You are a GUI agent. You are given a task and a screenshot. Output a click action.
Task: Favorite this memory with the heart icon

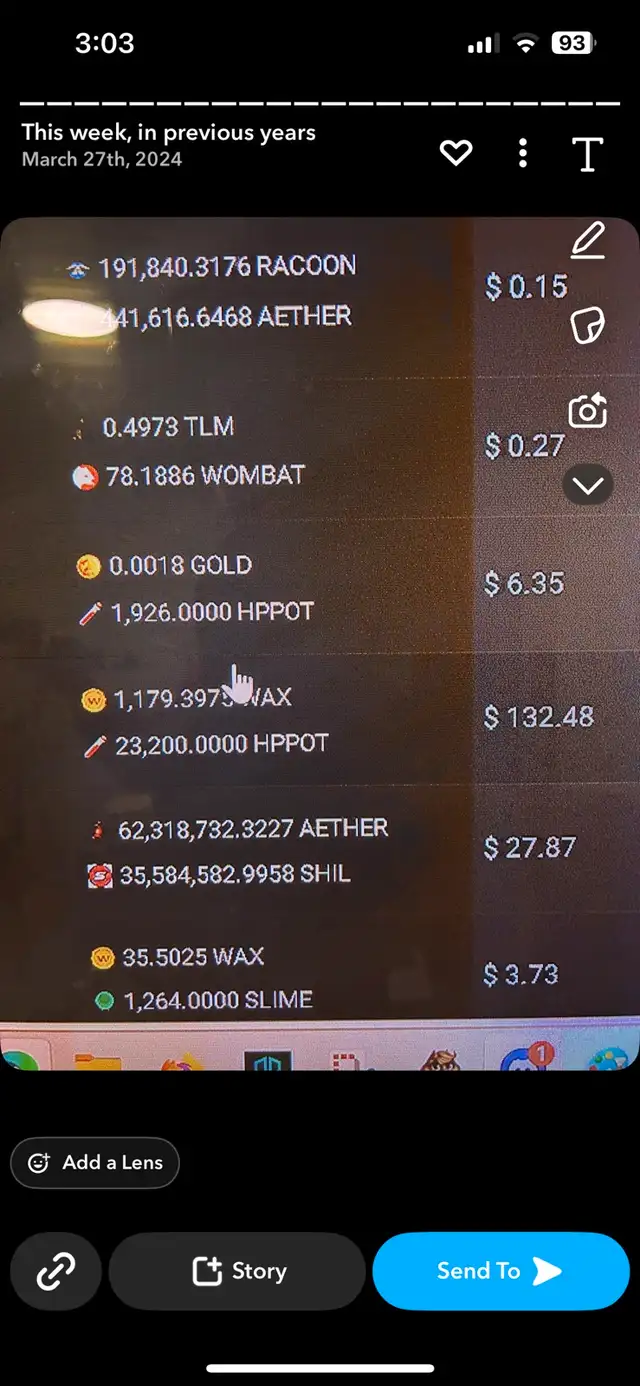tap(456, 153)
